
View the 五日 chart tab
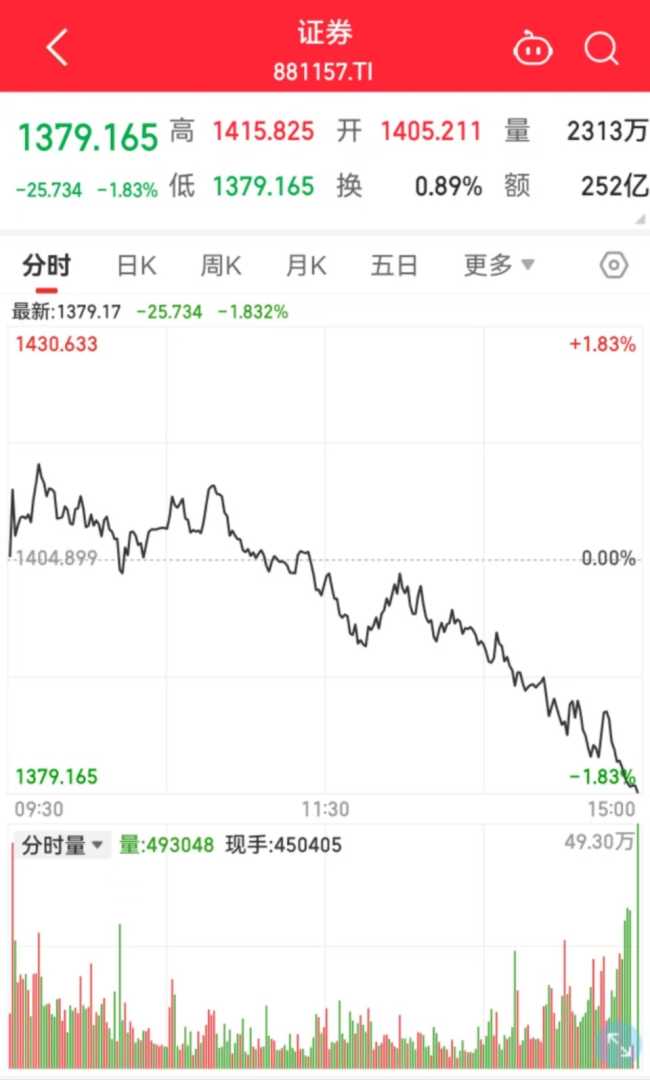pyautogui.click(x=393, y=265)
